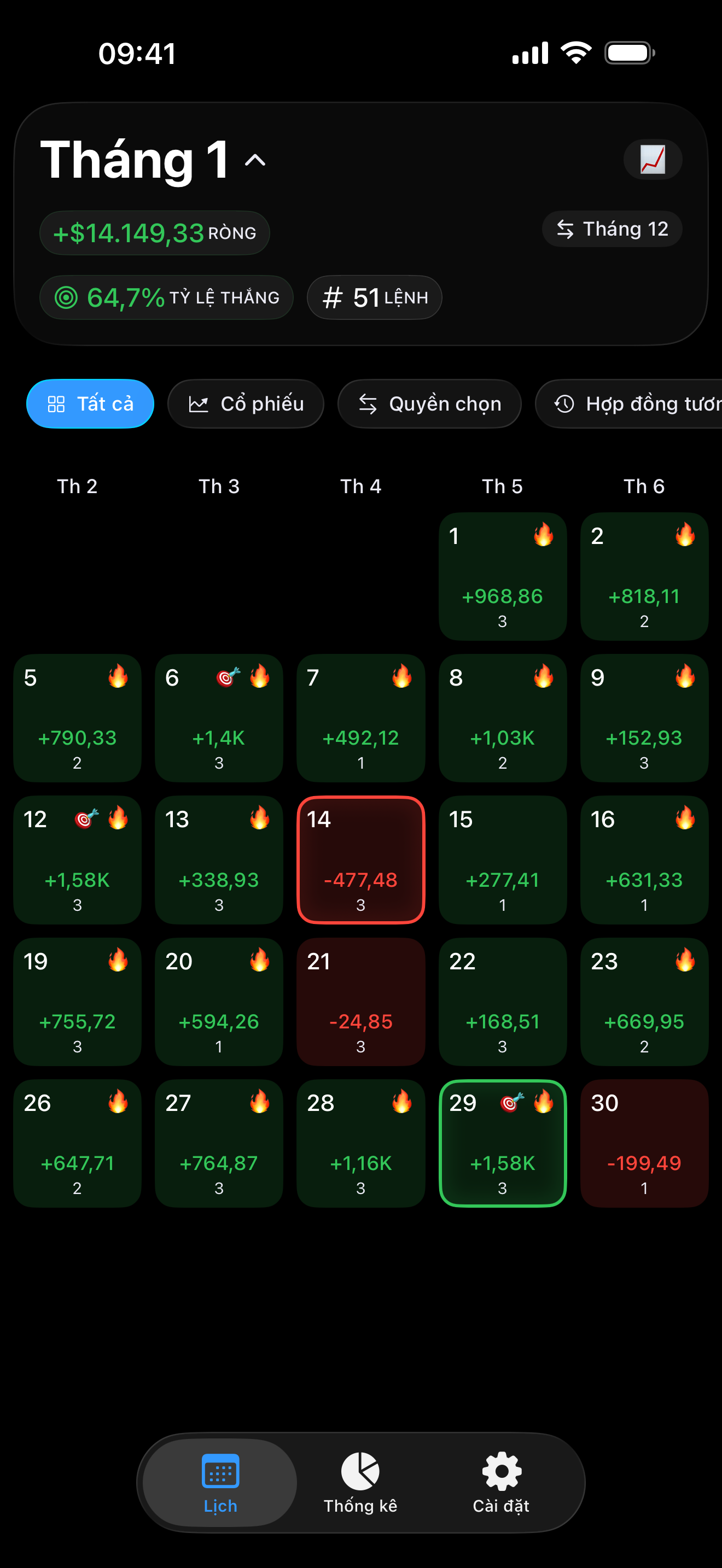Open the chart icon in the header

tap(652, 160)
